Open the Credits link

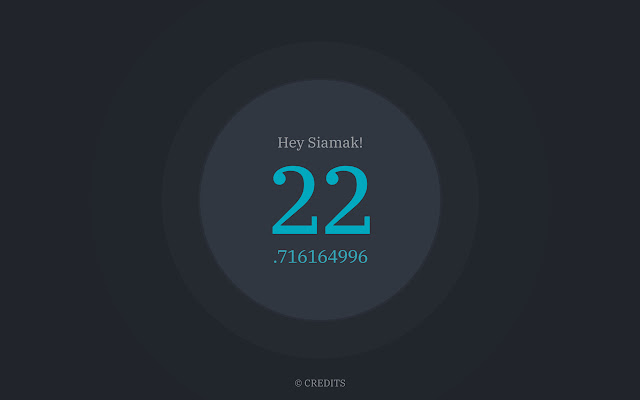(320, 383)
